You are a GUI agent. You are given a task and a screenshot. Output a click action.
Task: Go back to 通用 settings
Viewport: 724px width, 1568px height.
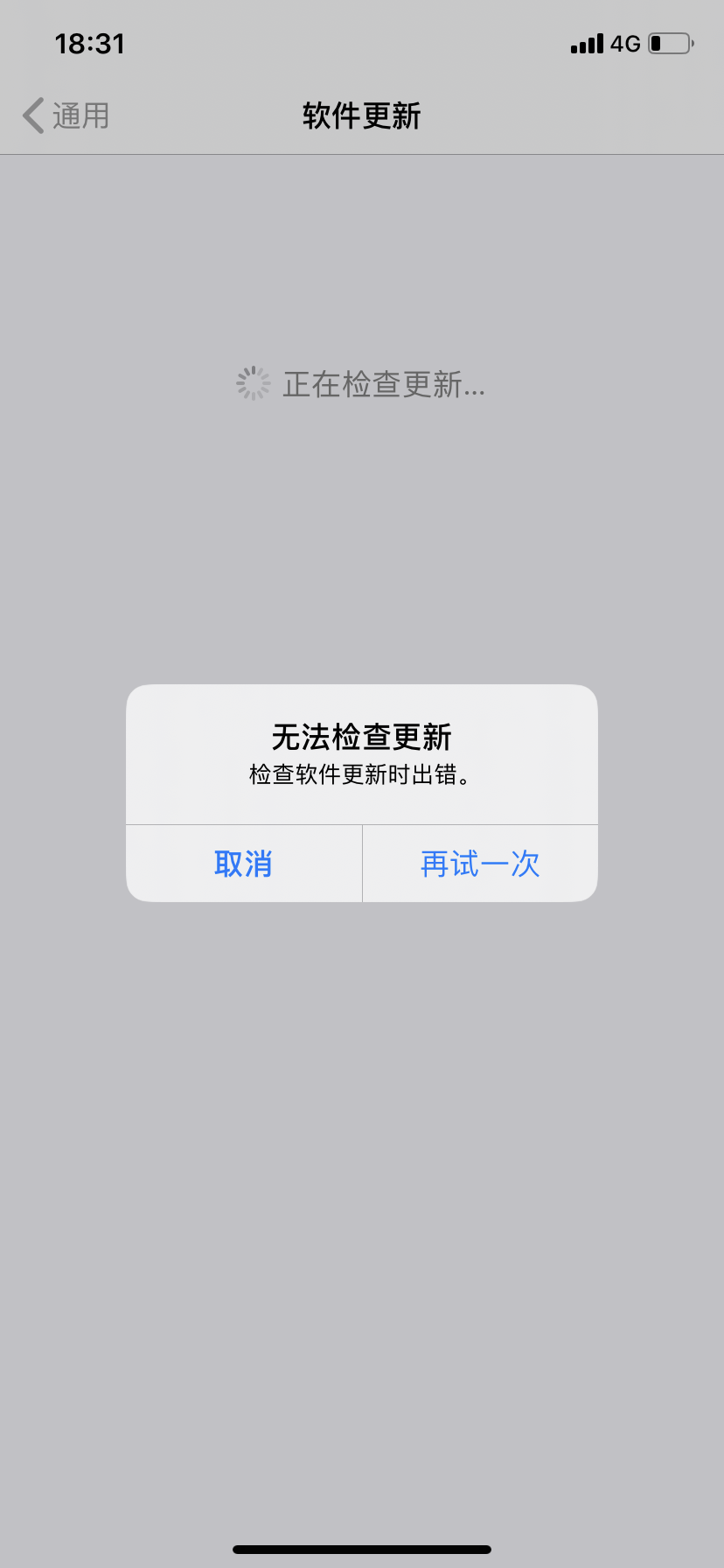66,115
